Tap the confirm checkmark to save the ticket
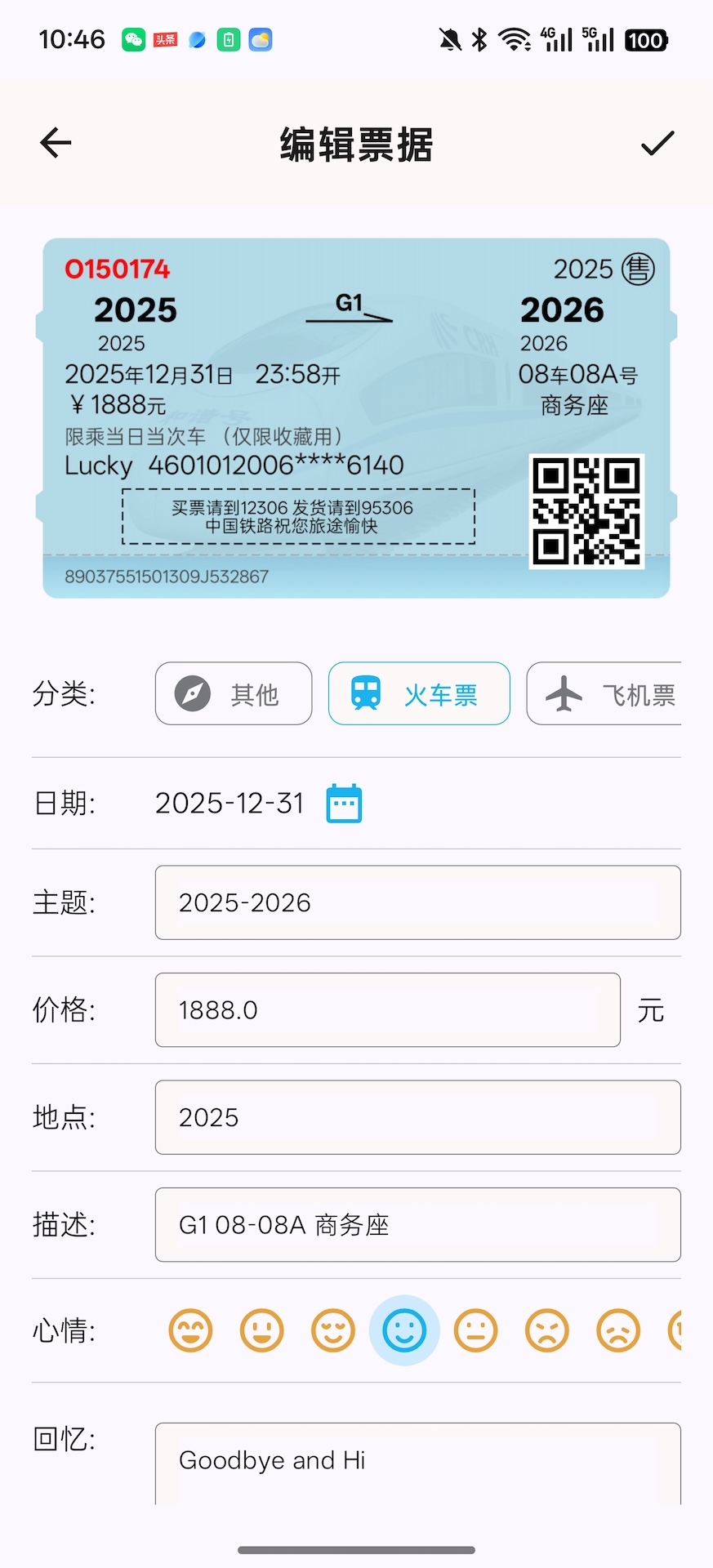The width and height of the screenshot is (713, 1568). [x=657, y=143]
